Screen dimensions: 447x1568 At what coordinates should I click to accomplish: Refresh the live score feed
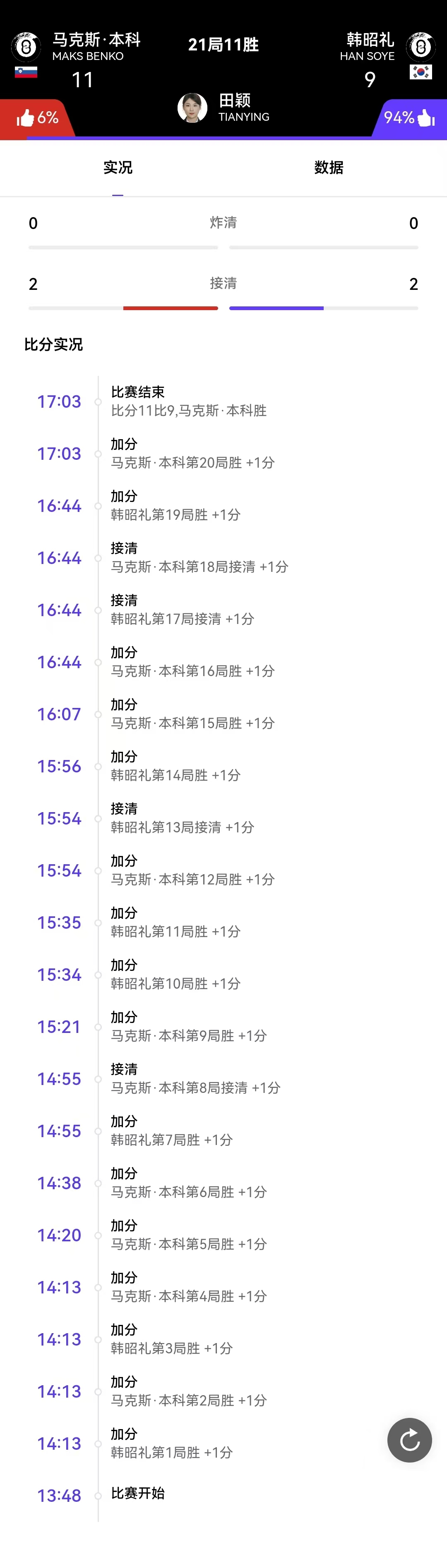point(409,1440)
